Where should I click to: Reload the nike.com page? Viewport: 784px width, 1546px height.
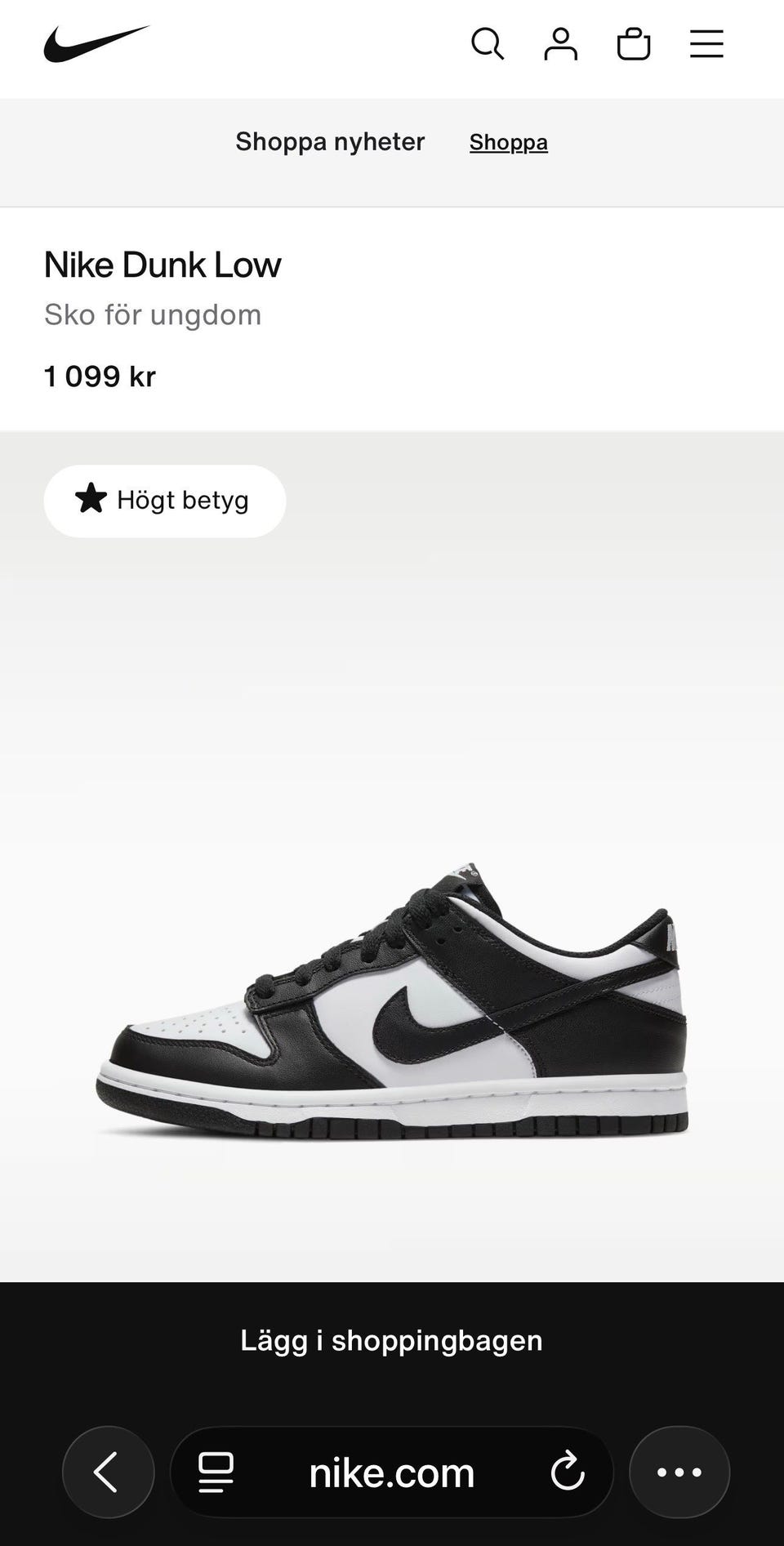point(568,1472)
